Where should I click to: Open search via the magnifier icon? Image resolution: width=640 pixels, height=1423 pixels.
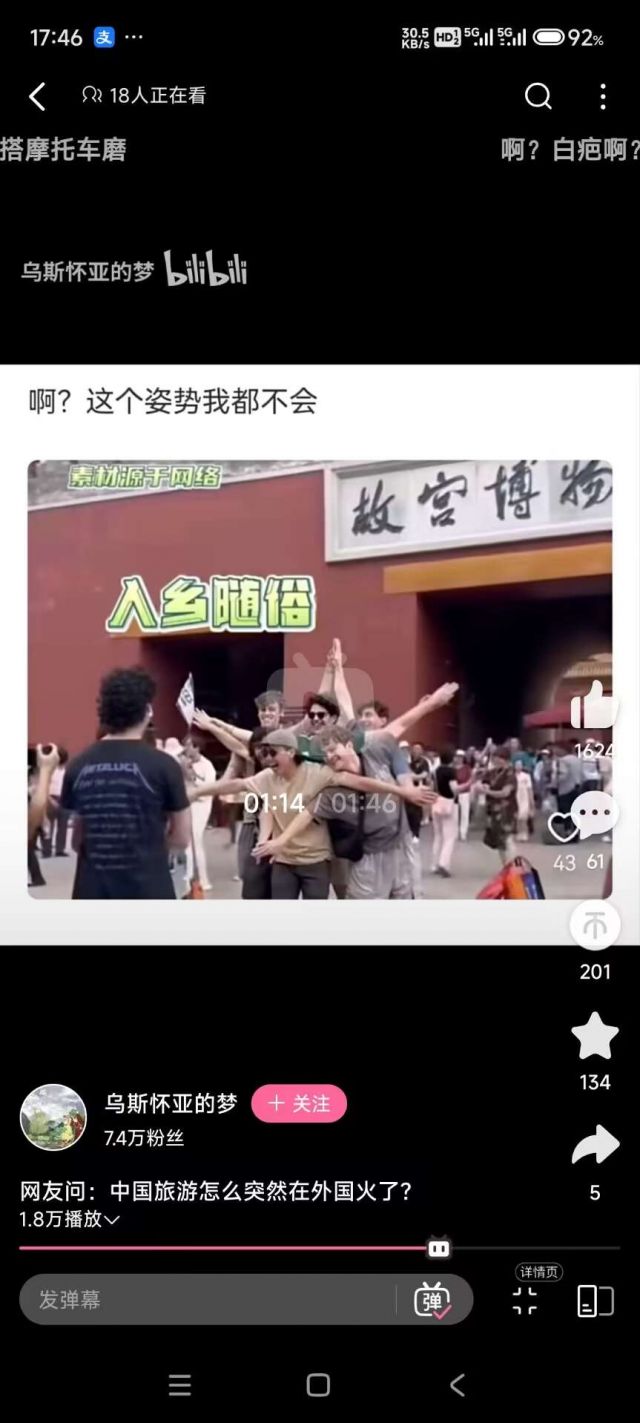[x=538, y=96]
